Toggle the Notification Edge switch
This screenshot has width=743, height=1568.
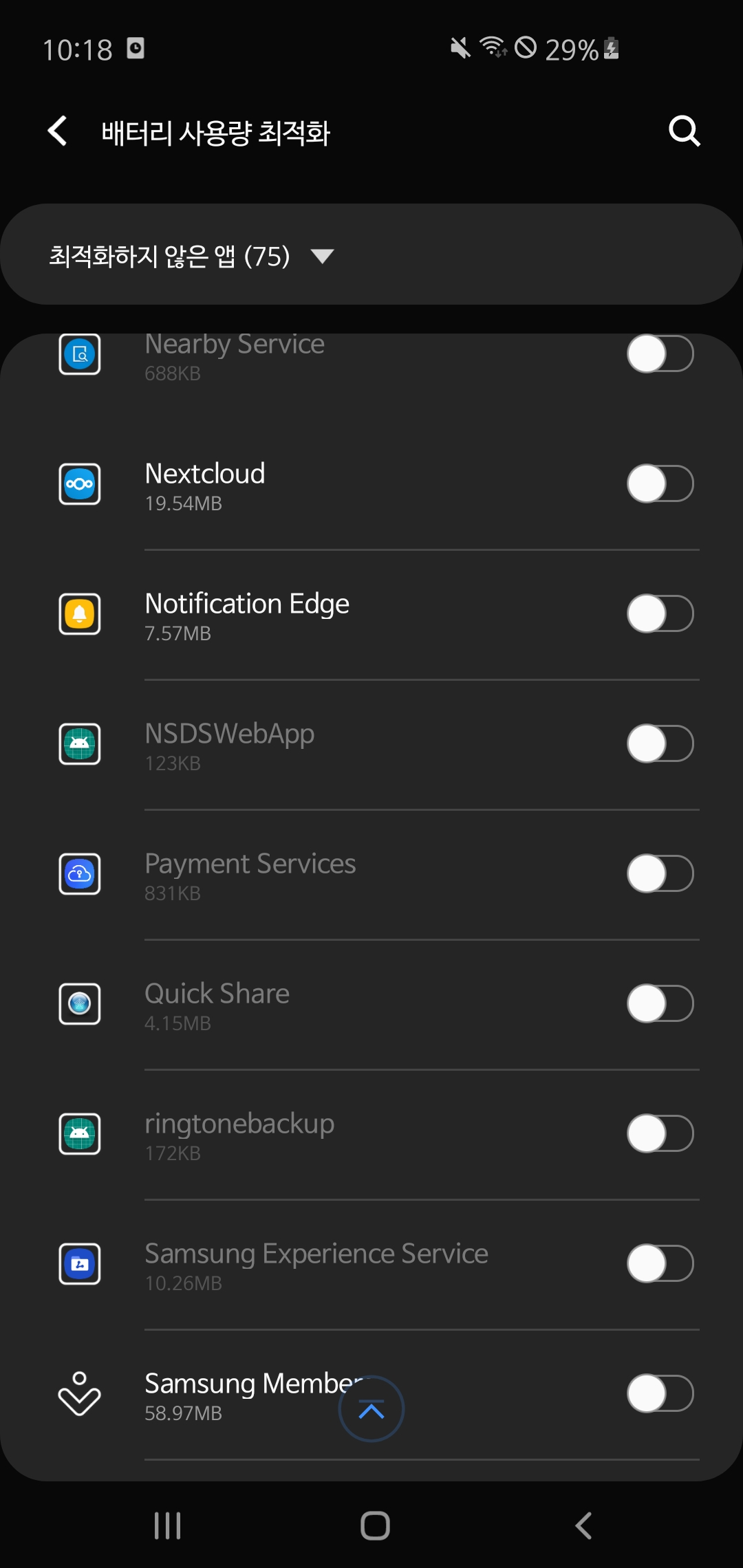658,614
